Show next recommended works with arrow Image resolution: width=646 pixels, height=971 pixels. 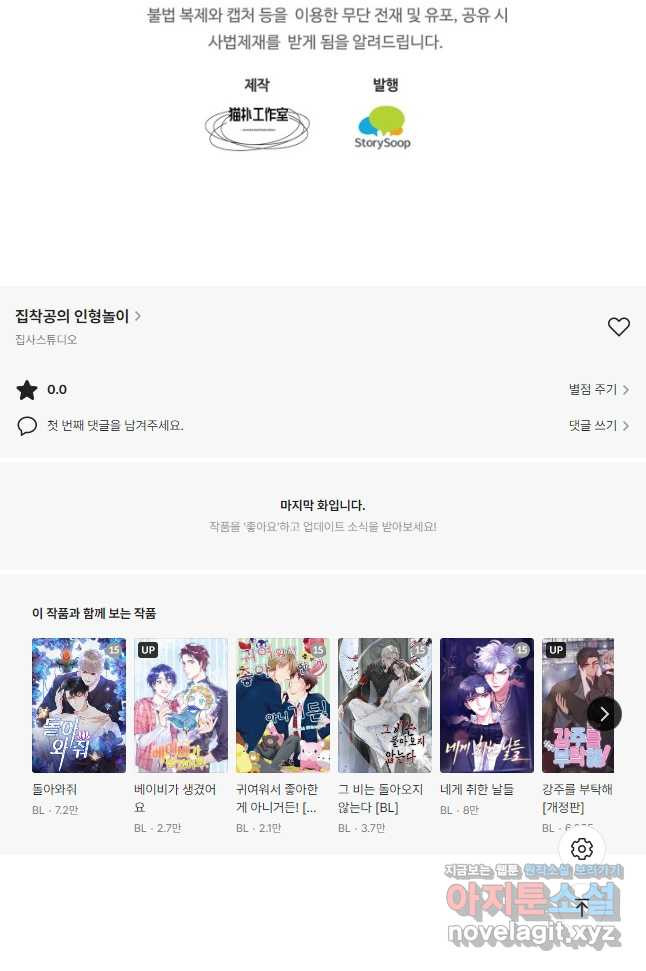(604, 713)
